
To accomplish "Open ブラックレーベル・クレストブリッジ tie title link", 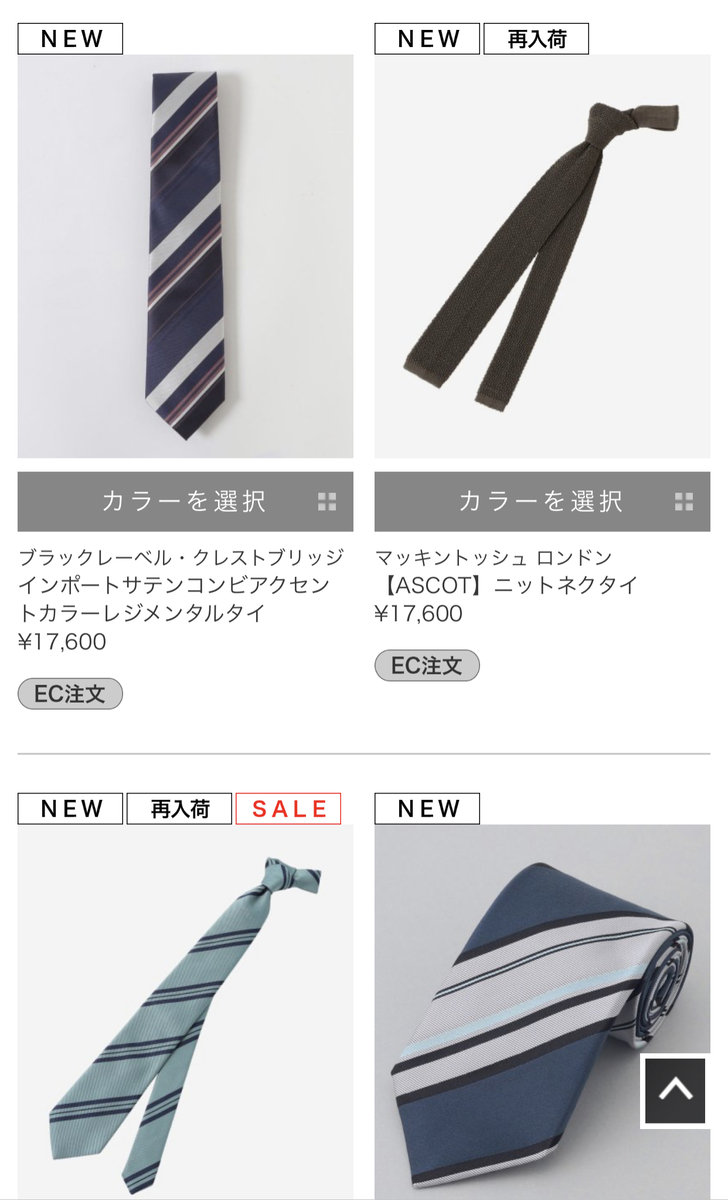I will point(181,585).
